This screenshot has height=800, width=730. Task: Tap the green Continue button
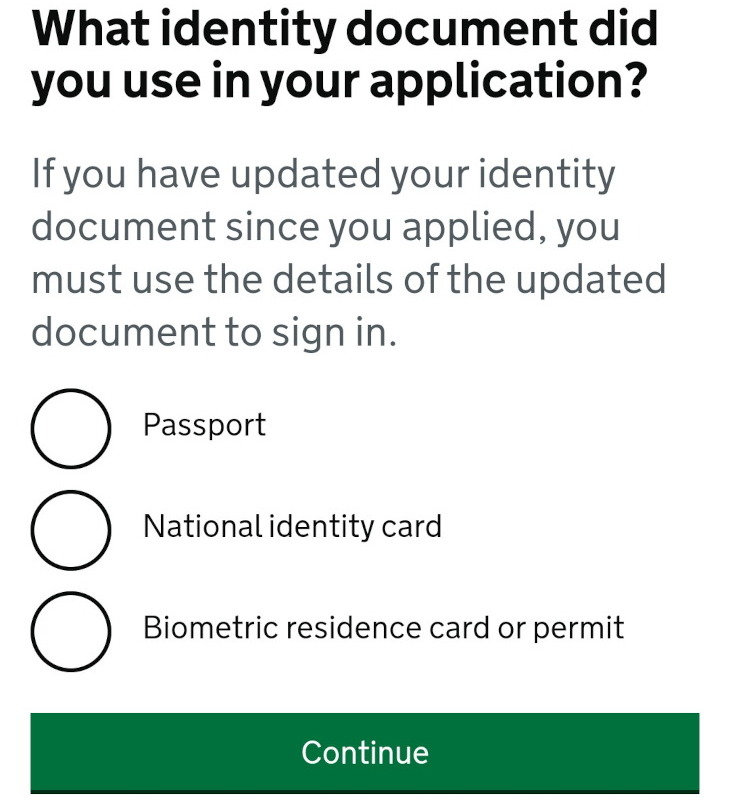(x=365, y=752)
